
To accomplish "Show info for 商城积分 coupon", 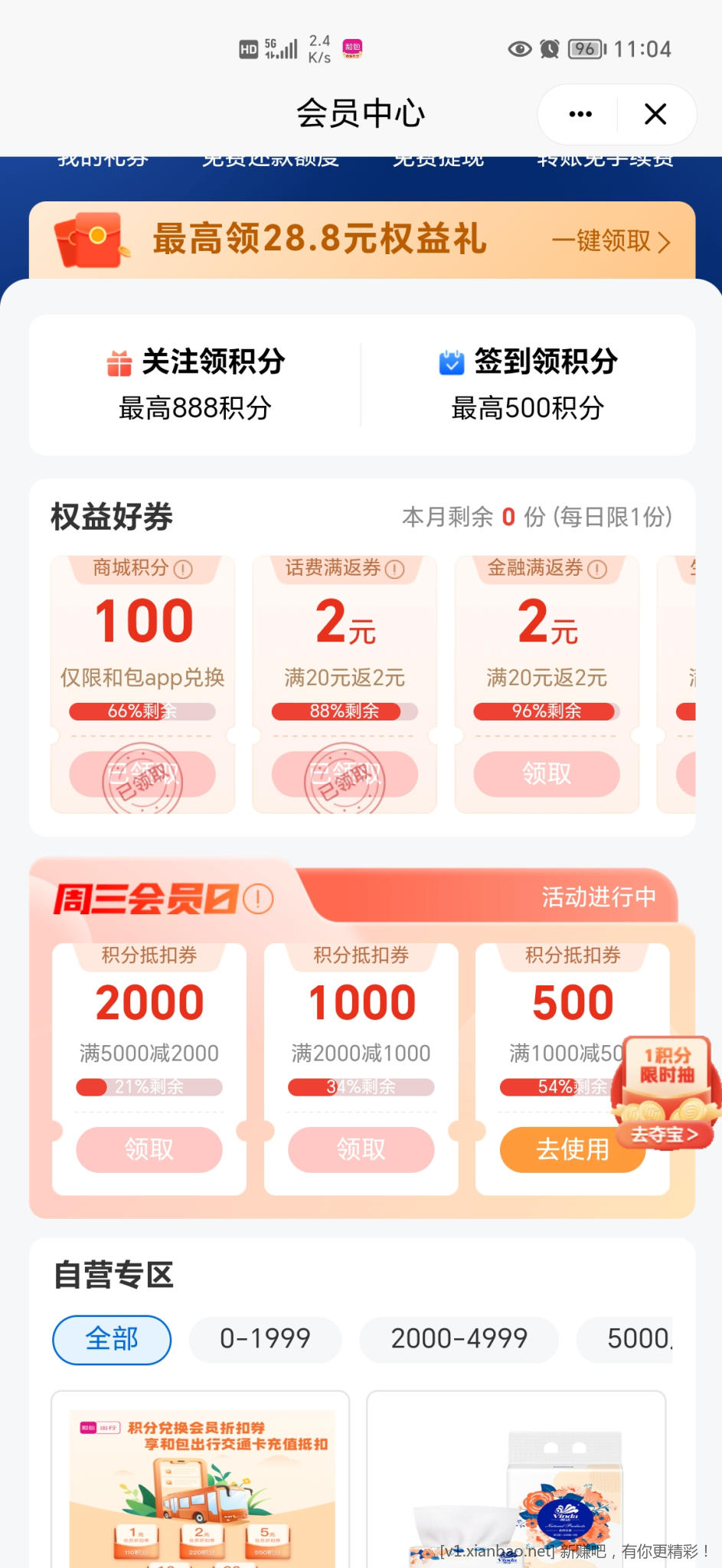I will [x=183, y=569].
